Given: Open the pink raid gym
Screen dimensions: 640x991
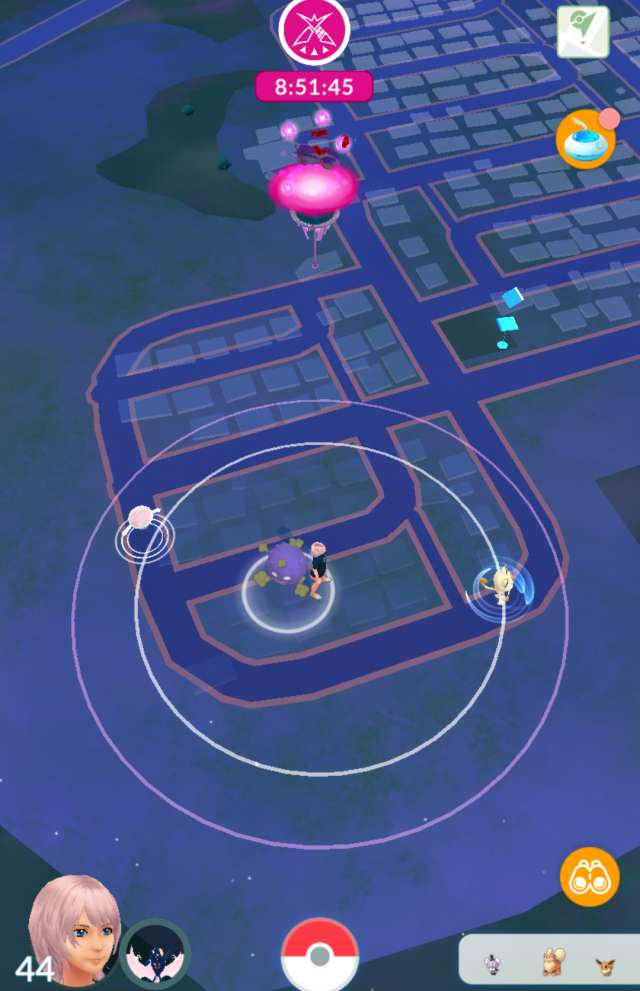Looking at the screenshot, I should [x=313, y=187].
